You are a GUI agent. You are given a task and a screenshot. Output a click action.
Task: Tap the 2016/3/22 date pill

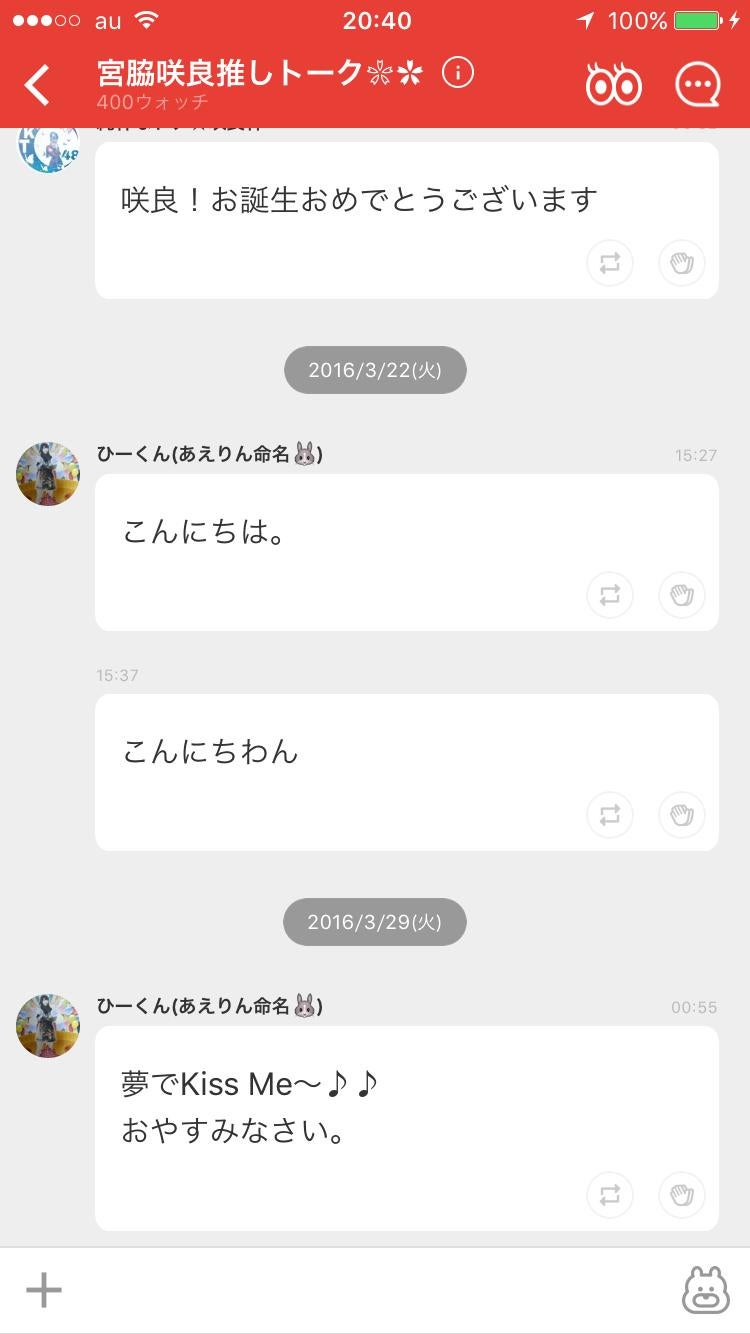coord(375,369)
